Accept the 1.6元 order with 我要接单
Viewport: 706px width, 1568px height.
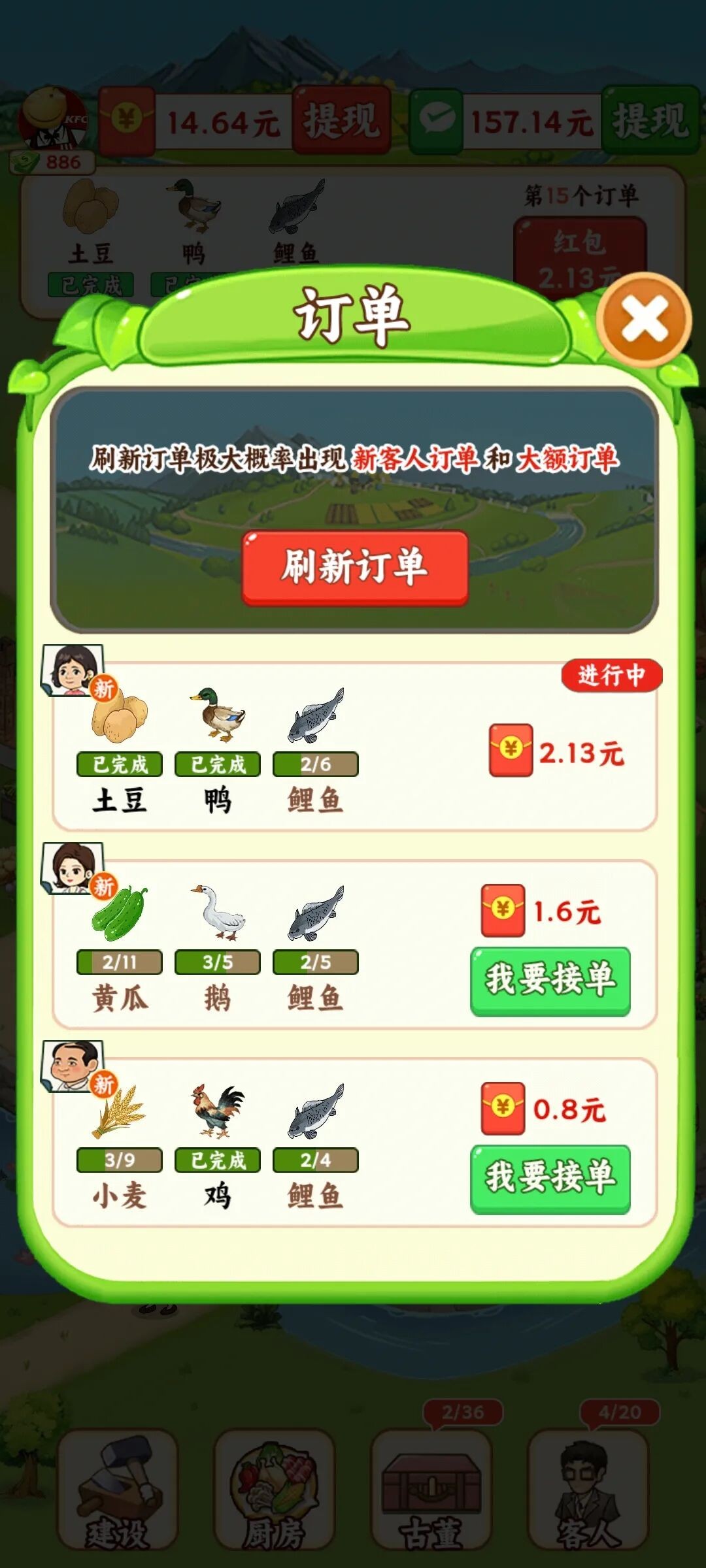(x=550, y=980)
